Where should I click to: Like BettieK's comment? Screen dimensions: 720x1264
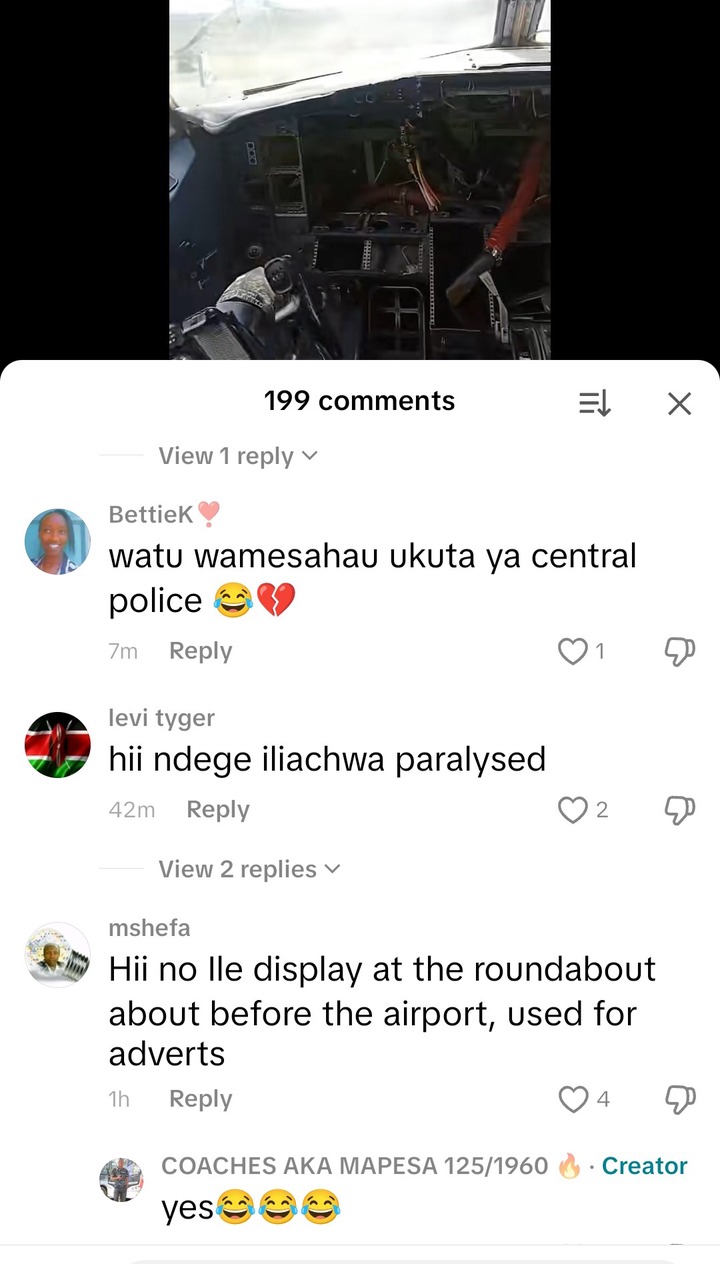tap(572, 652)
